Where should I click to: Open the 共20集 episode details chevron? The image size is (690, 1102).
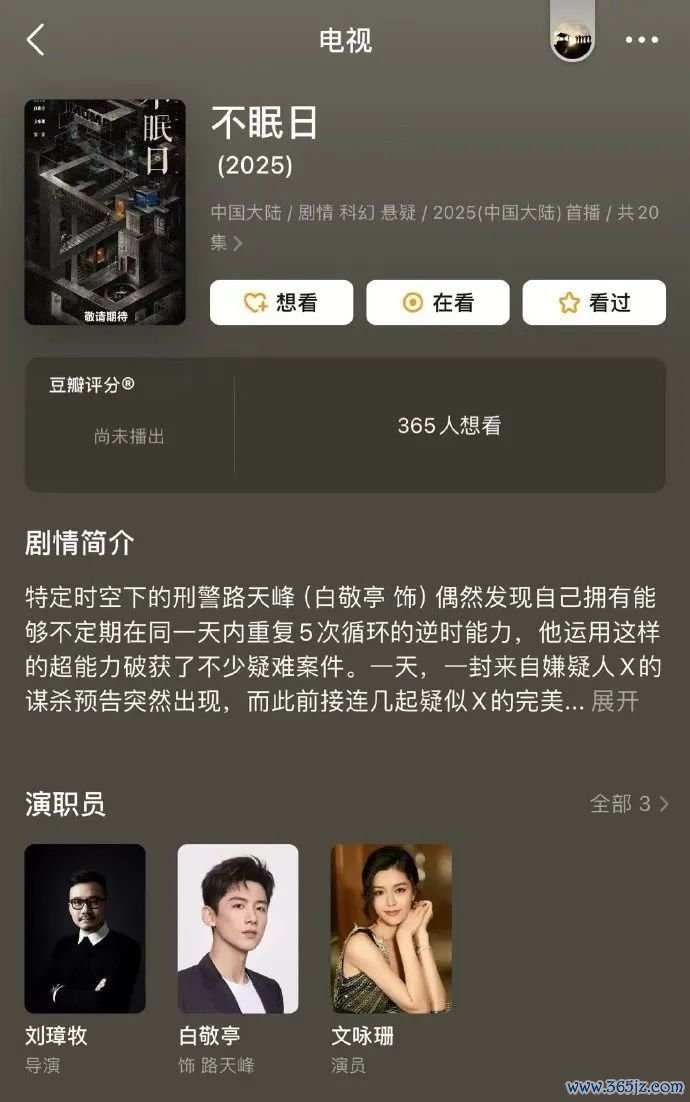click(x=237, y=243)
